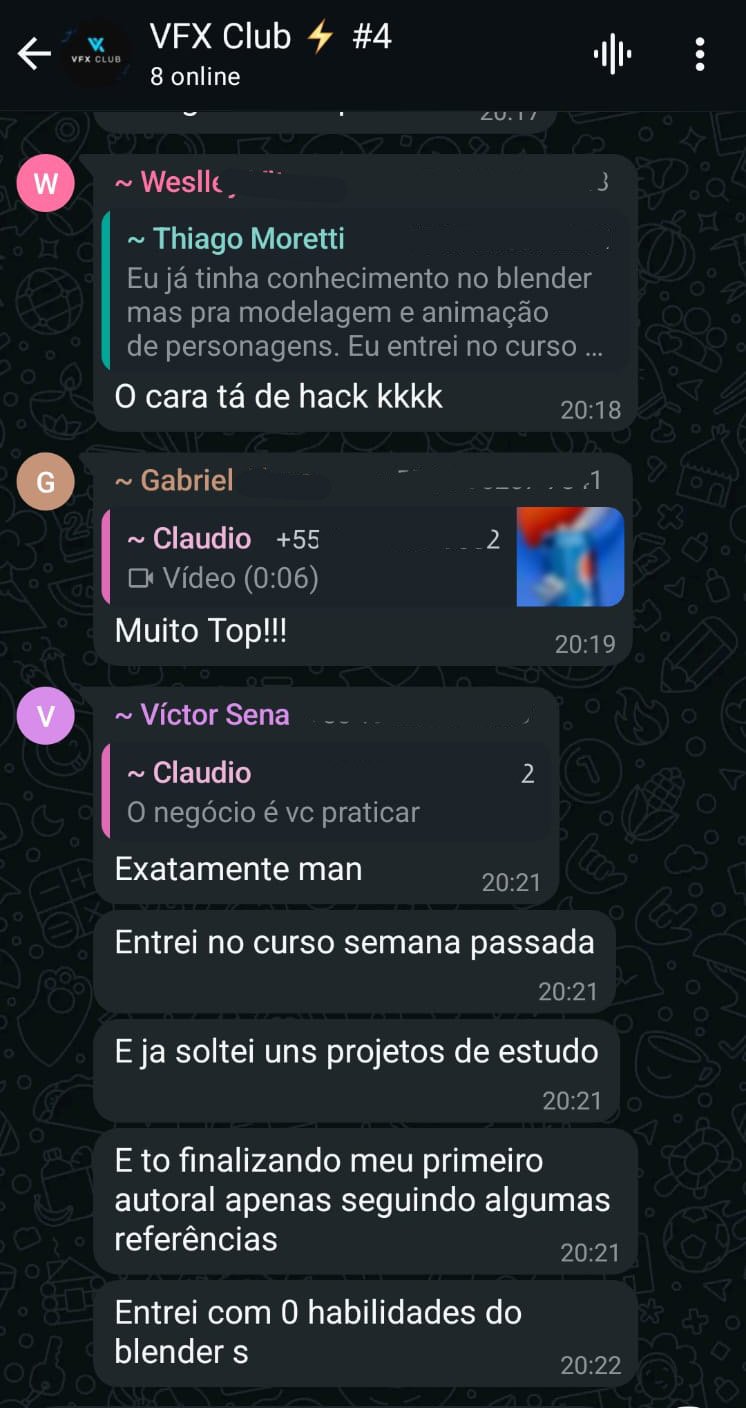Viewport: 746px width, 1408px height.
Task: Go back from the VFX Club chat
Action: (x=34, y=54)
